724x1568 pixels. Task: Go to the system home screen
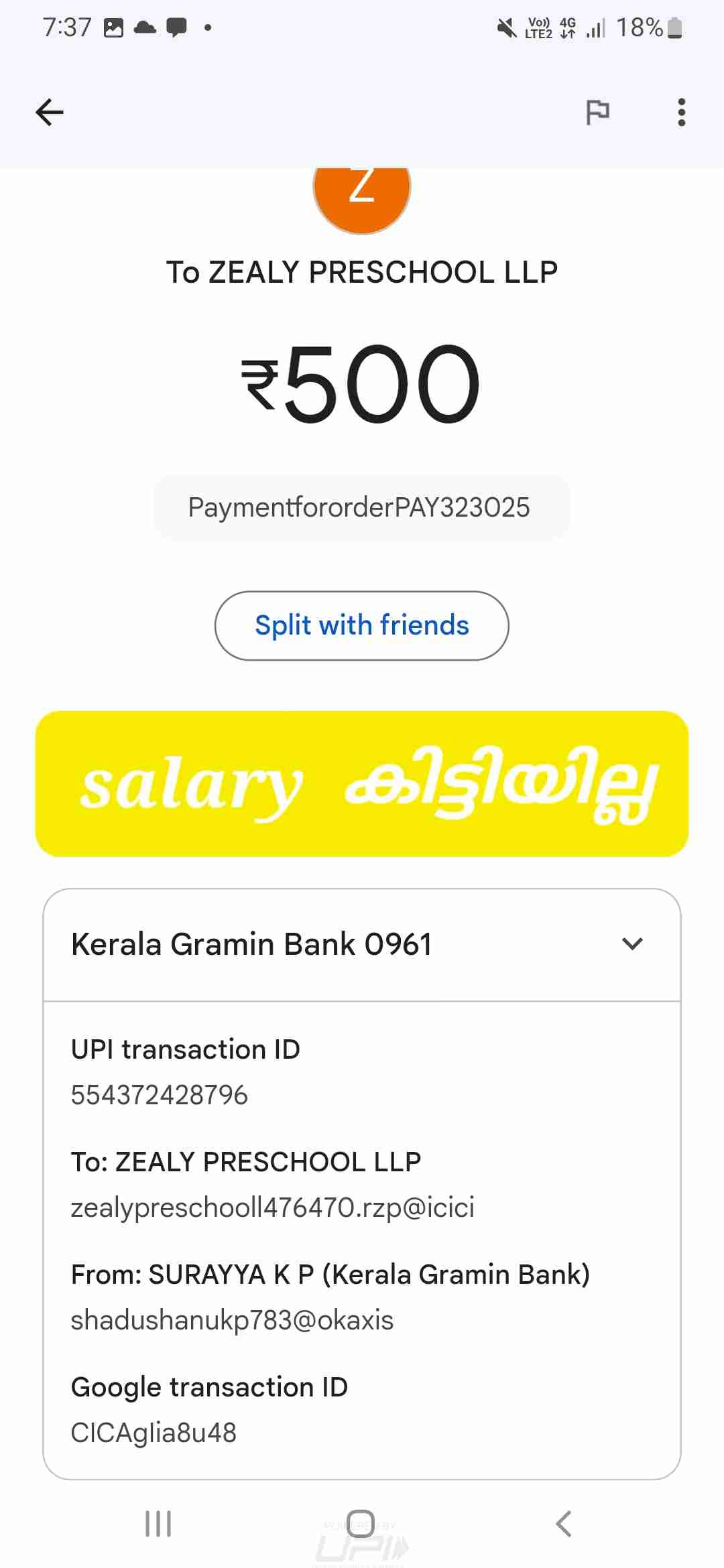pos(361,1523)
